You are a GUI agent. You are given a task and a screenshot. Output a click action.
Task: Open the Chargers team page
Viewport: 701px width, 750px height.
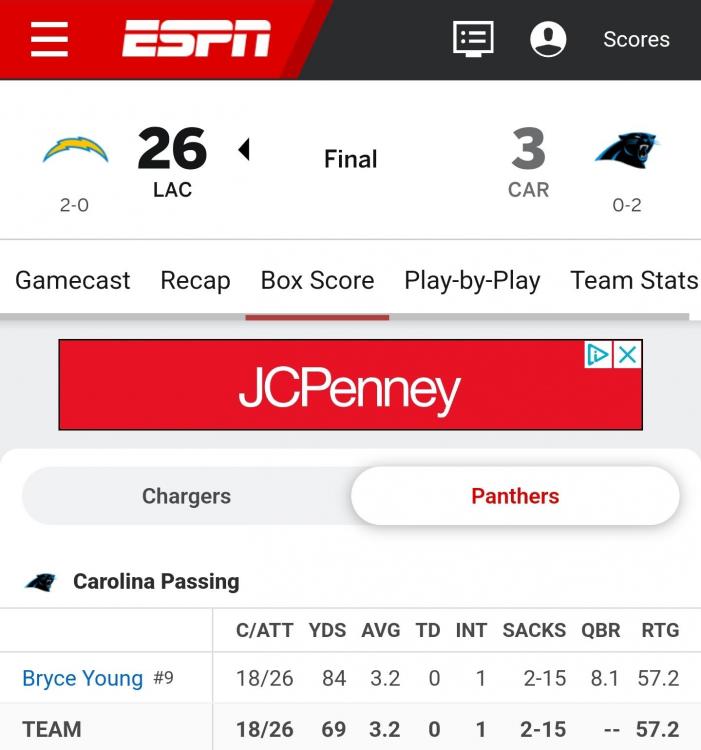tap(75, 150)
